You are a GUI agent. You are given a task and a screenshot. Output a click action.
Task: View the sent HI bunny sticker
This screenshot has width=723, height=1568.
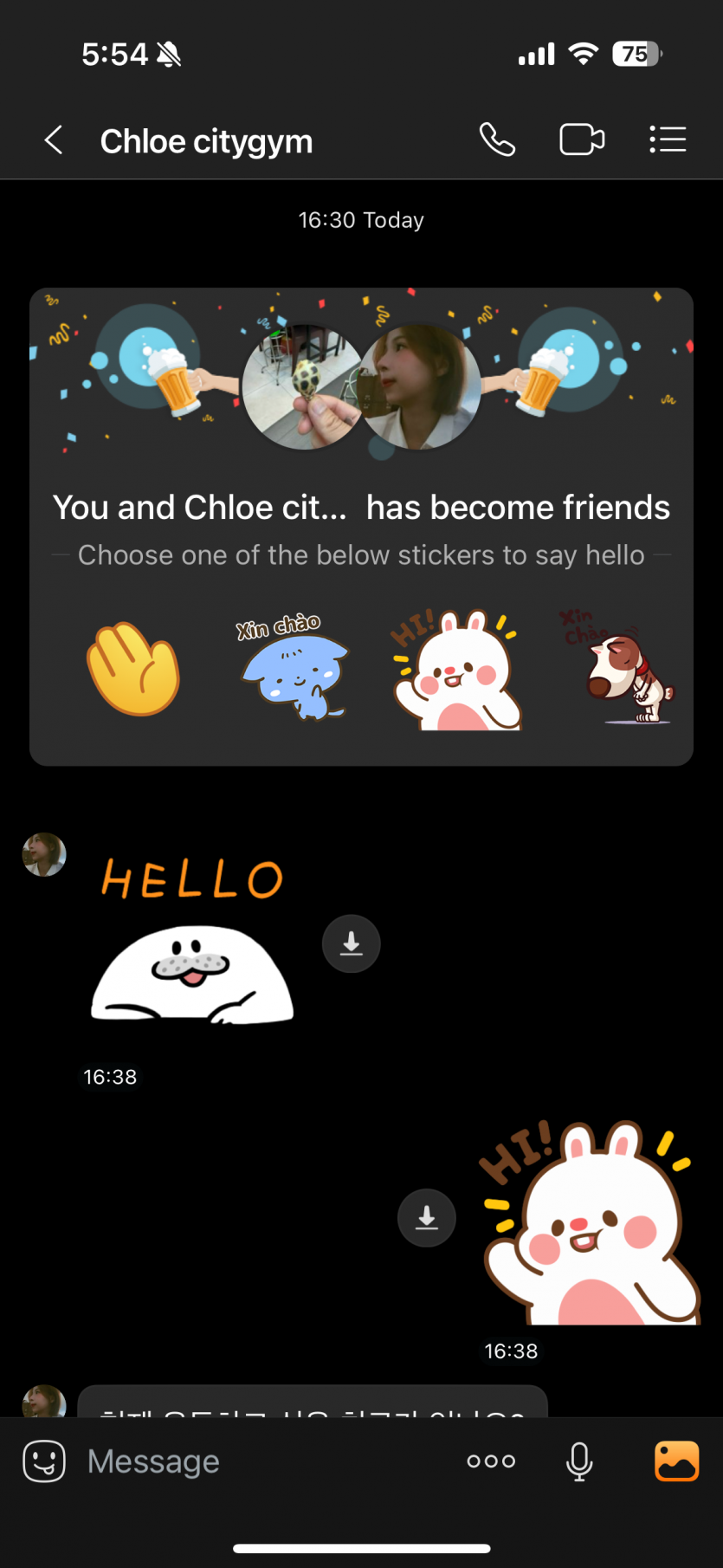pos(591,1223)
